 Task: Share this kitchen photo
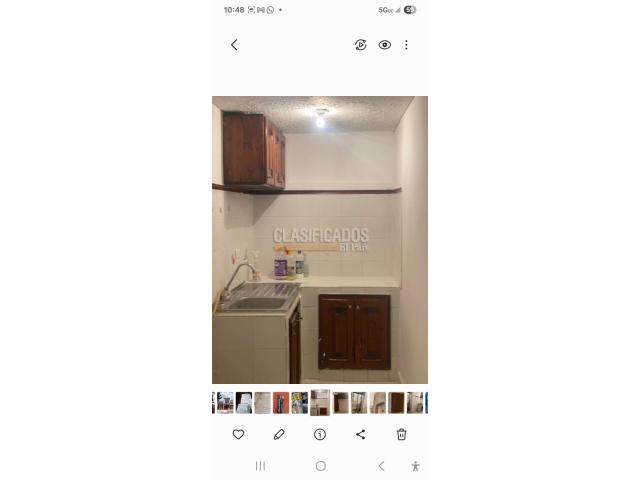(361, 434)
